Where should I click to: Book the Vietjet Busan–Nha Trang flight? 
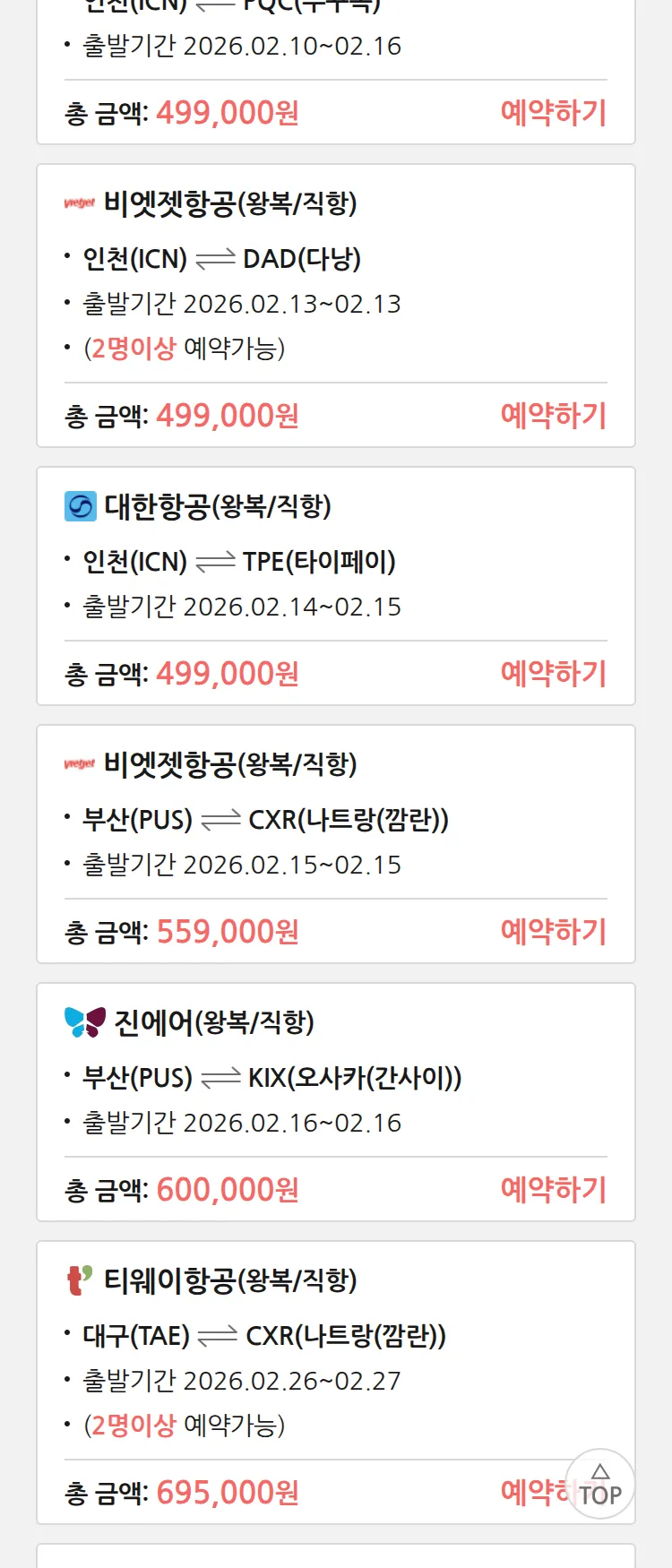pyautogui.click(x=553, y=932)
